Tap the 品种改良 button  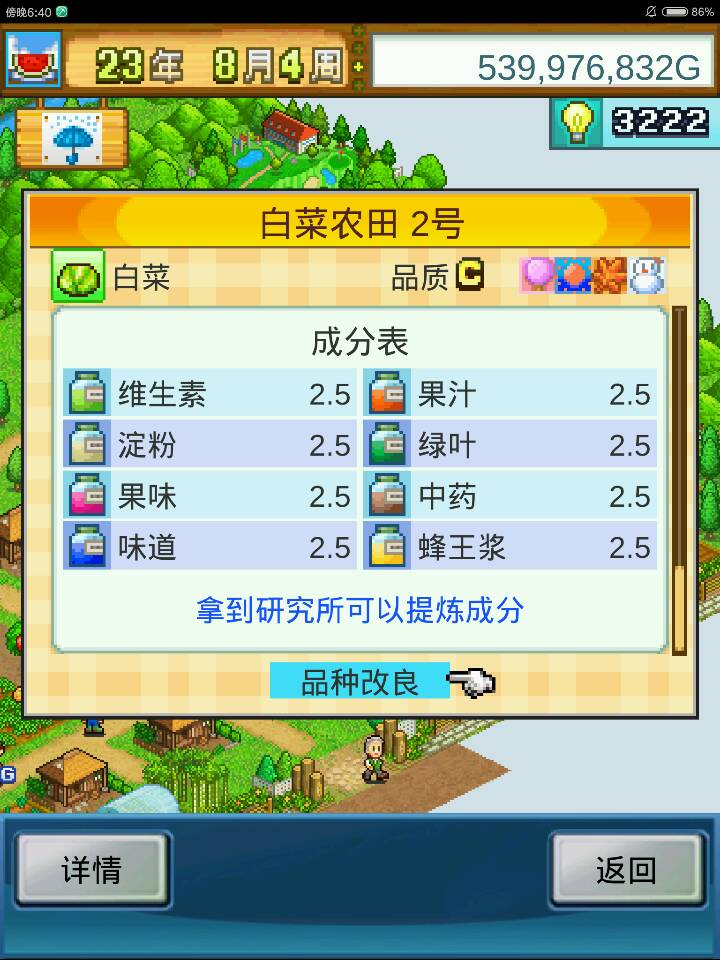pyautogui.click(x=360, y=682)
